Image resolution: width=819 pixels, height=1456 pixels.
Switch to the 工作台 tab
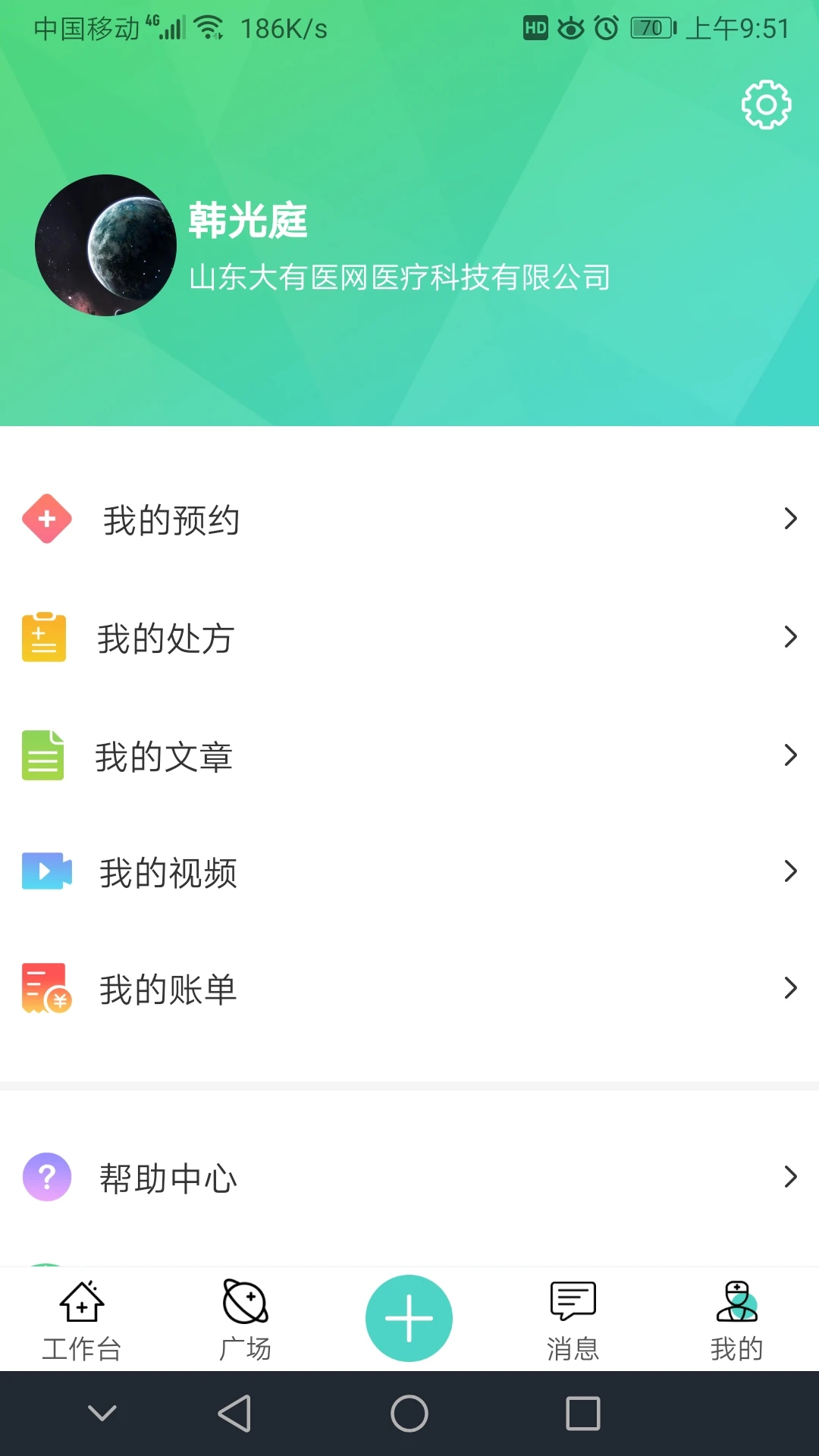click(81, 1319)
